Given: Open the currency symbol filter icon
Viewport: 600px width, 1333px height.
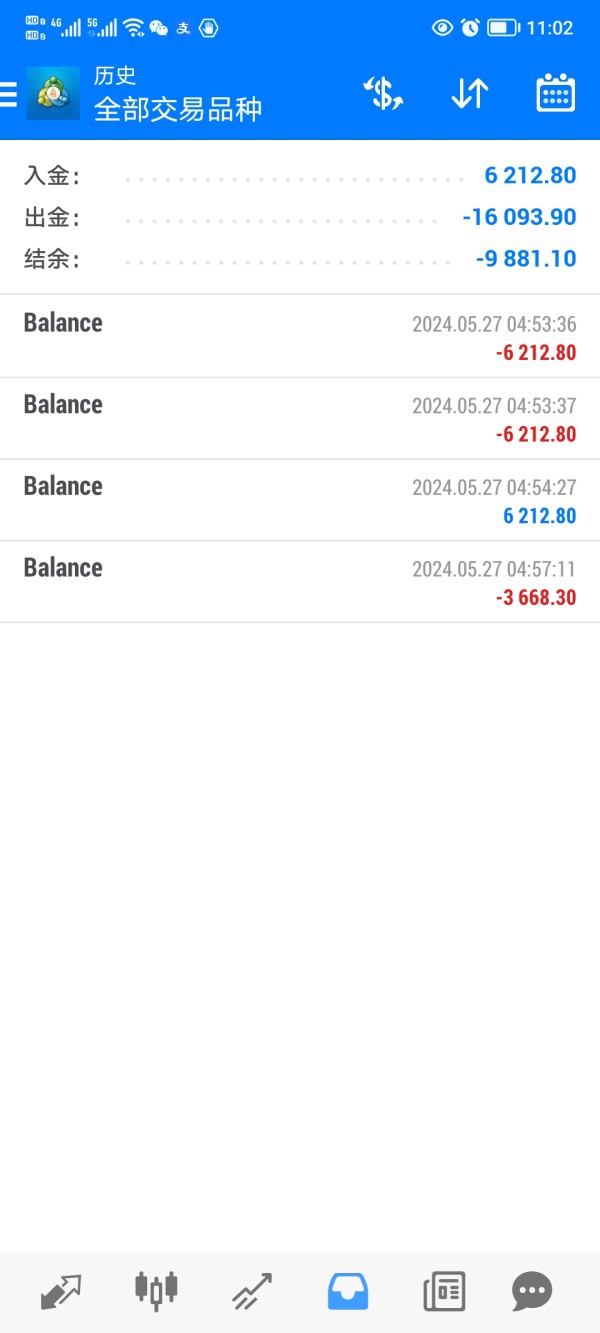Looking at the screenshot, I should tap(382, 93).
